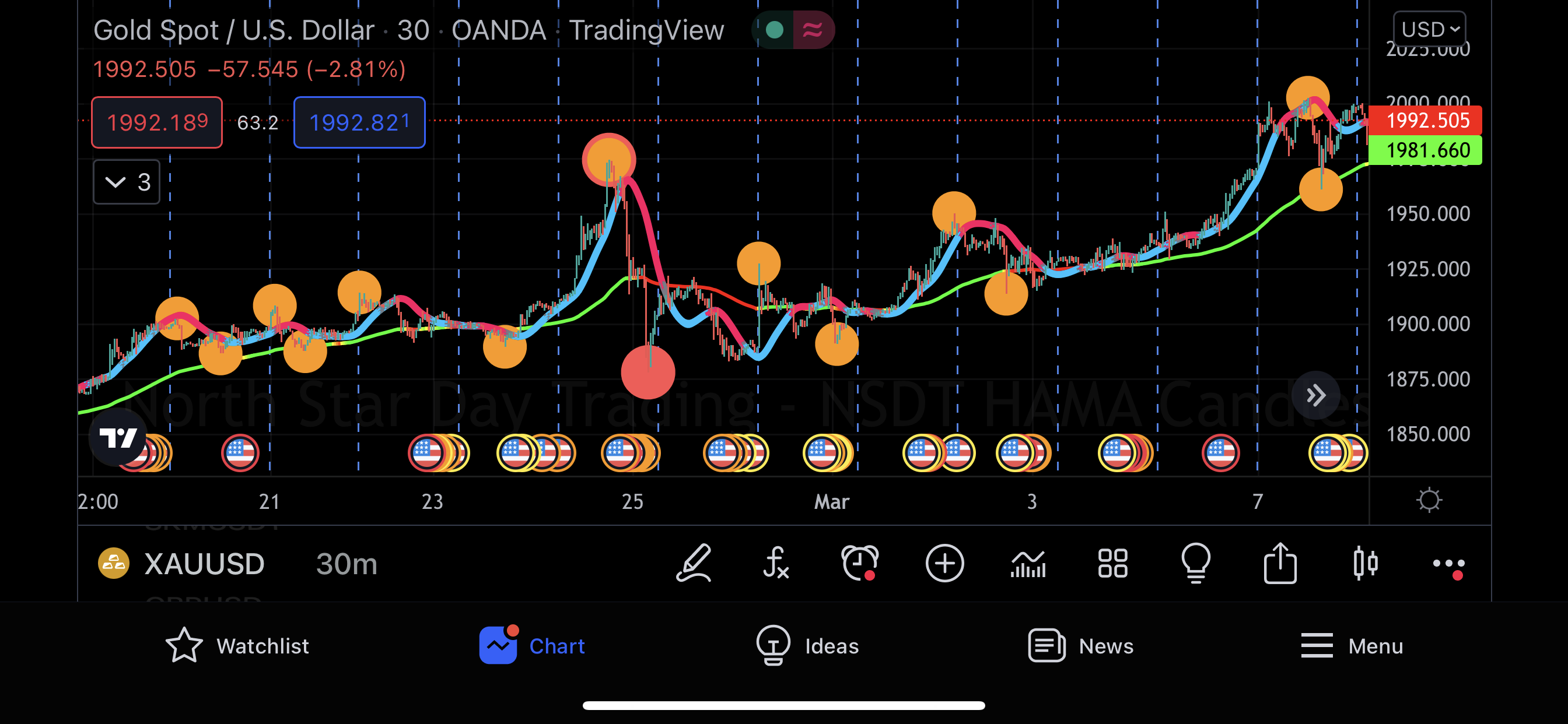Open the USD currency dropdown

point(1429,29)
